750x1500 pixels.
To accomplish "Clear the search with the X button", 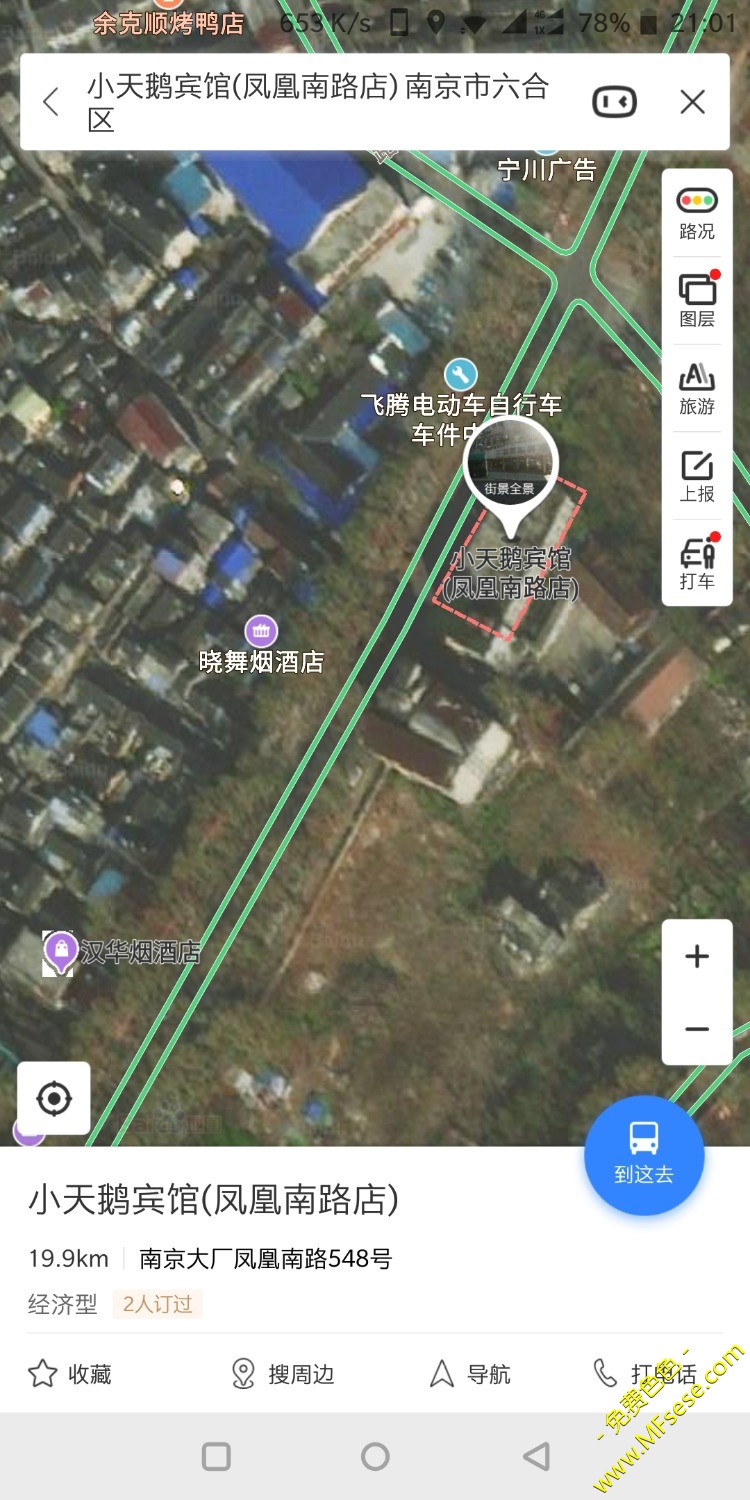I will (x=692, y=102).
